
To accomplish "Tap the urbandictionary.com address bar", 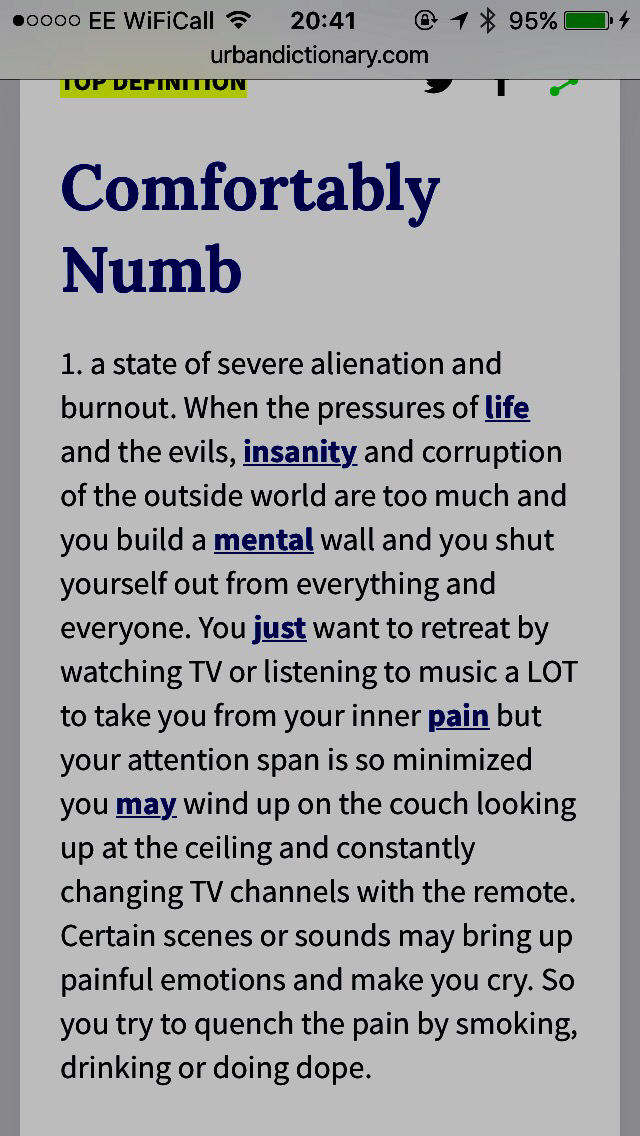I will click(320, 56).
